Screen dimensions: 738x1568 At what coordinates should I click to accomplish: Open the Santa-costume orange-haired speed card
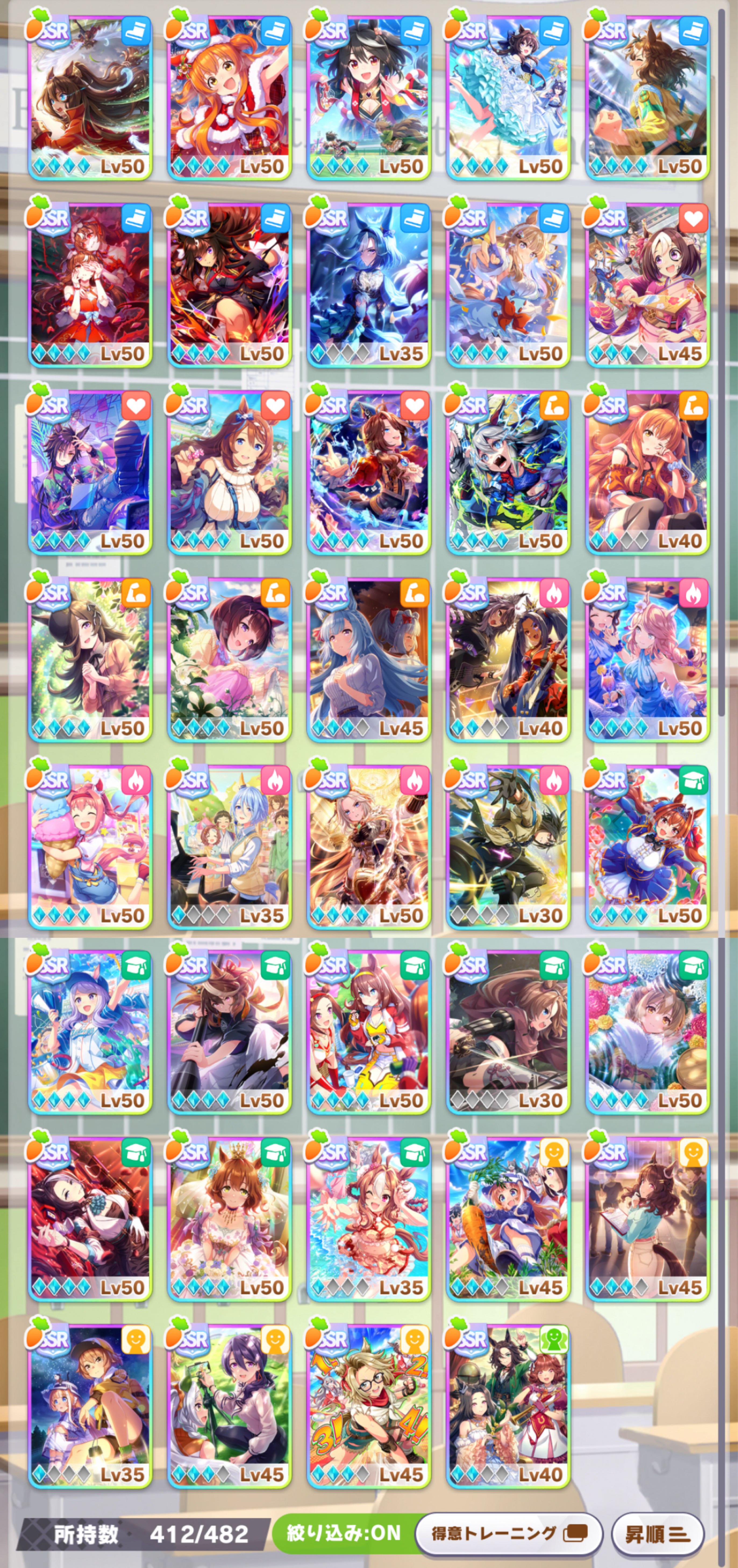[x=229, y=97]
